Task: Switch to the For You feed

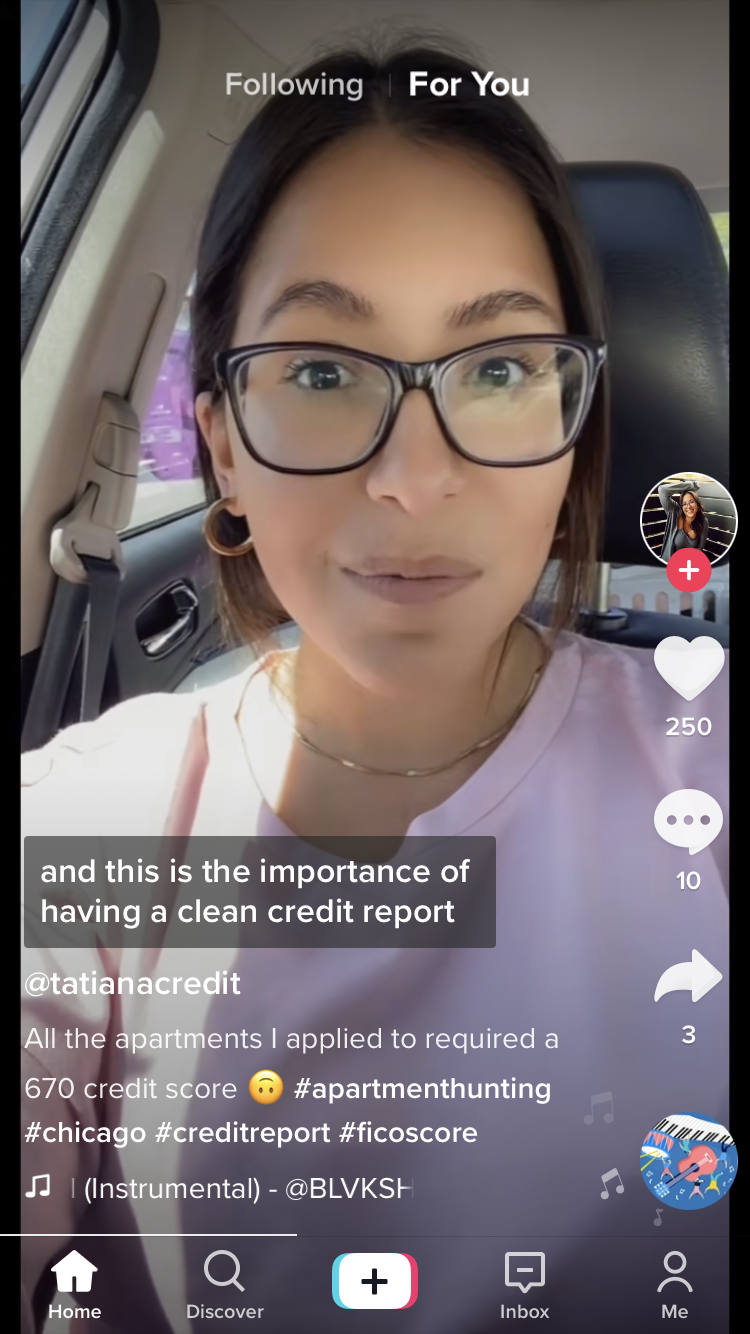Action: click(469, 85)
